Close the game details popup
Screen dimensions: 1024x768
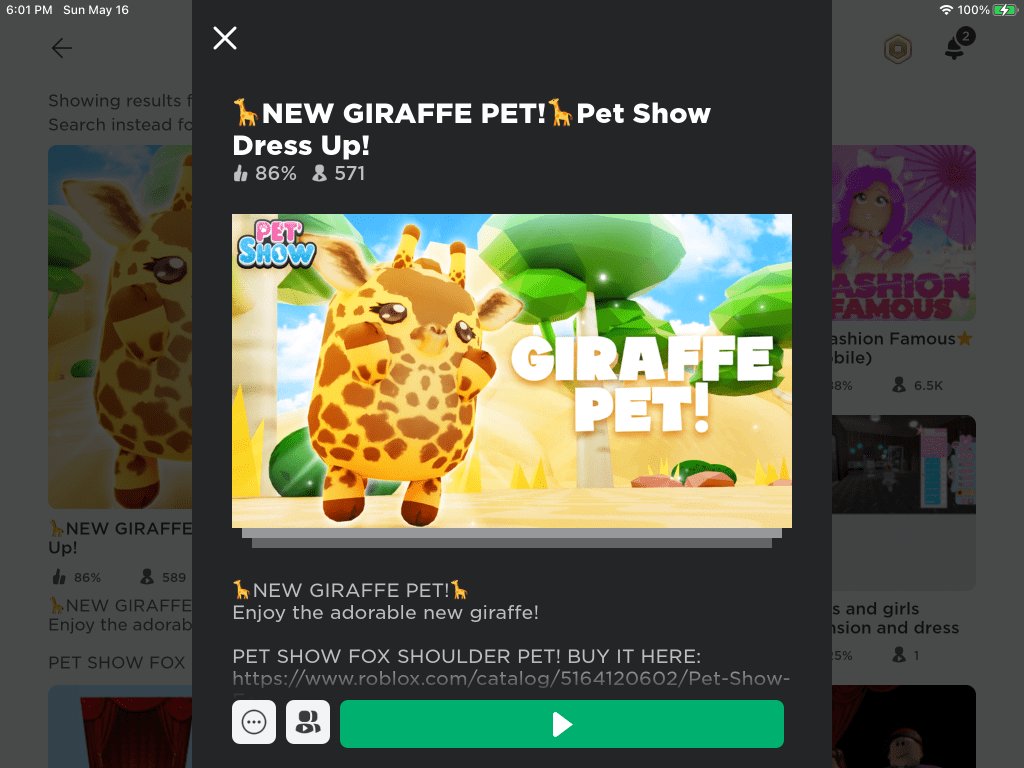pyautogui.click(x=225, y=38)
